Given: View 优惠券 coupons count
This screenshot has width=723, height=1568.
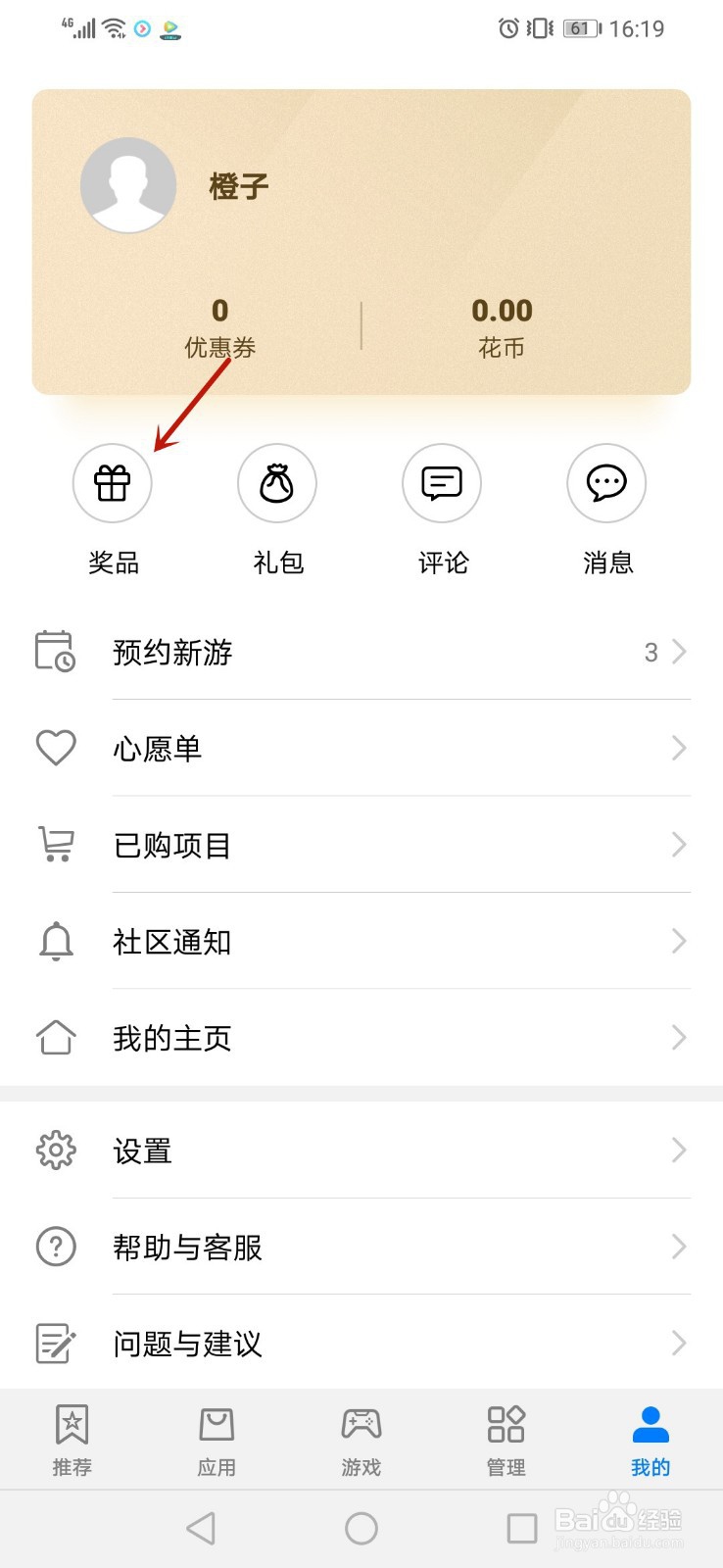Looking at the screenshot, I should (220, 327).
